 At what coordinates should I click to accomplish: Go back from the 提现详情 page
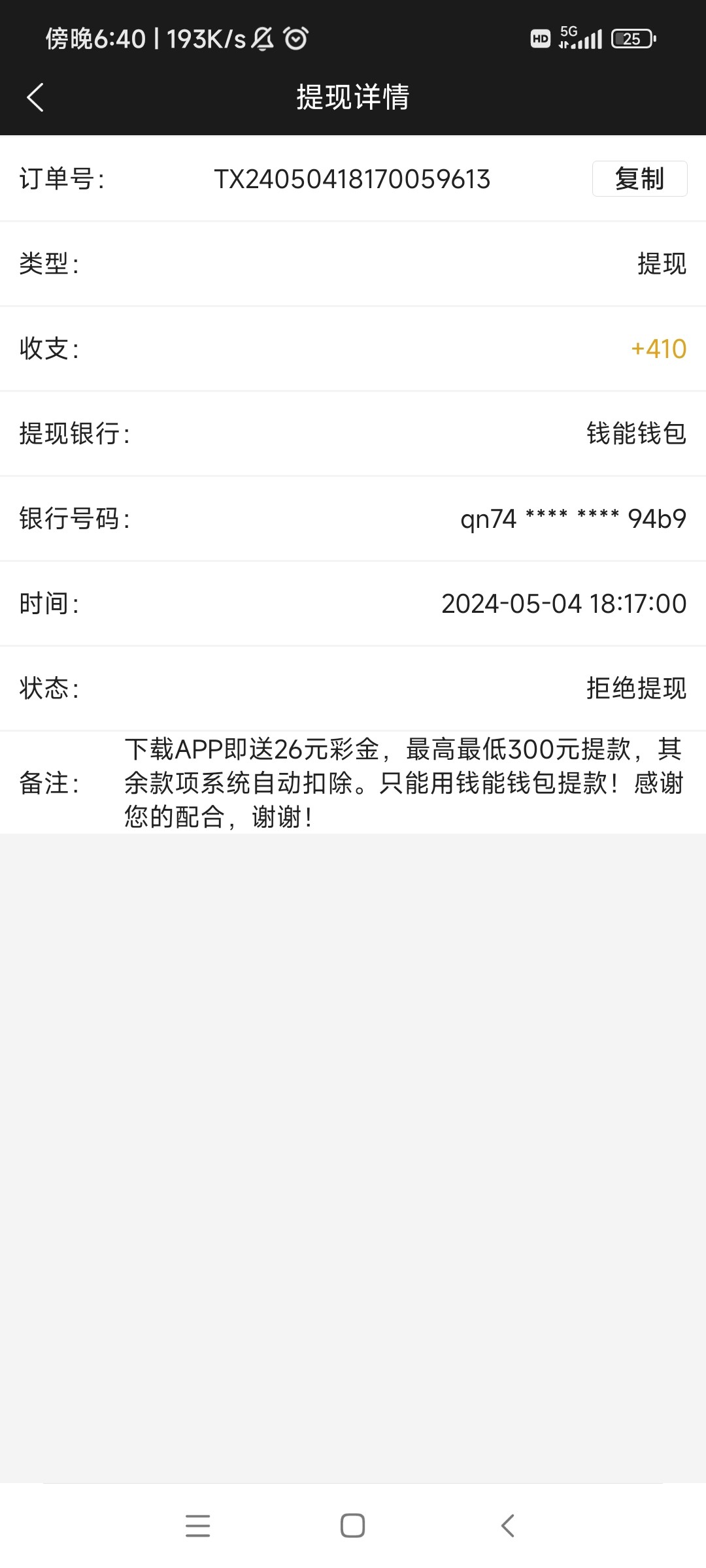pos(35,97)
